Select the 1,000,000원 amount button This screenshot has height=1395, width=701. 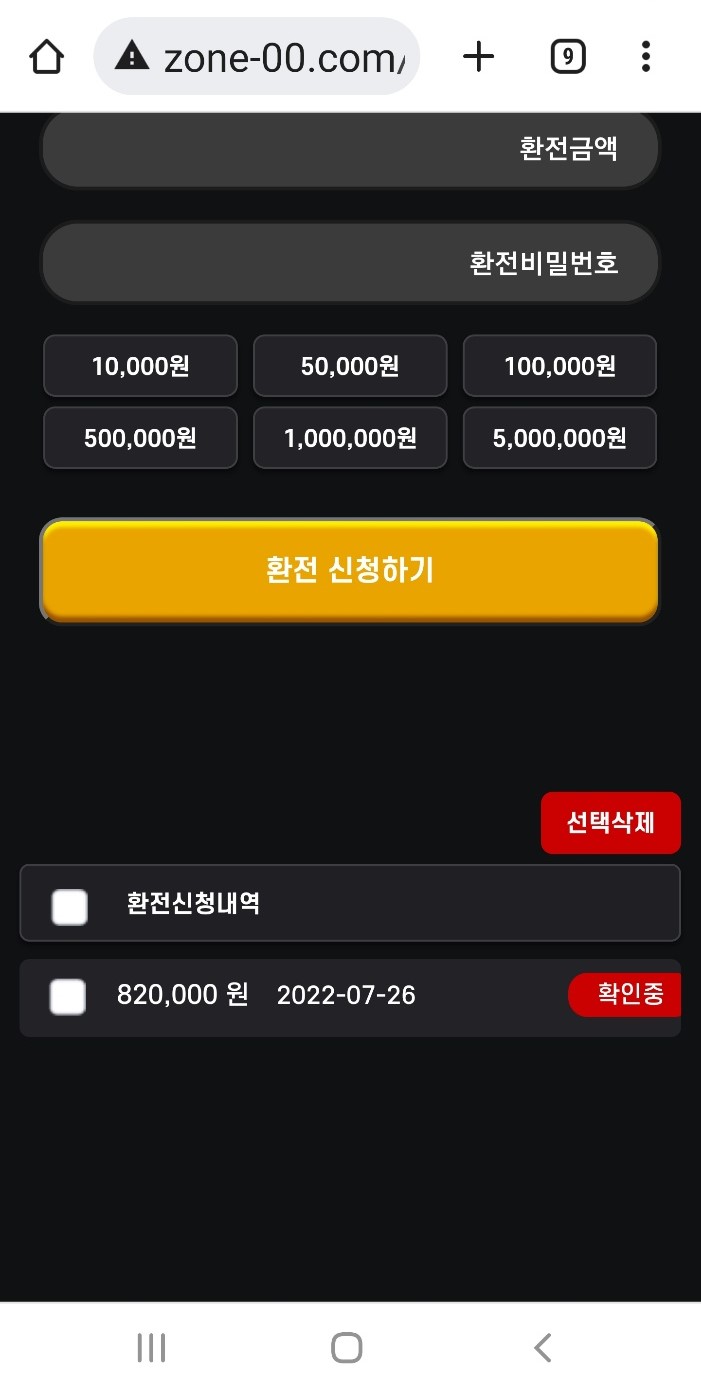click(x=350, y=438)
